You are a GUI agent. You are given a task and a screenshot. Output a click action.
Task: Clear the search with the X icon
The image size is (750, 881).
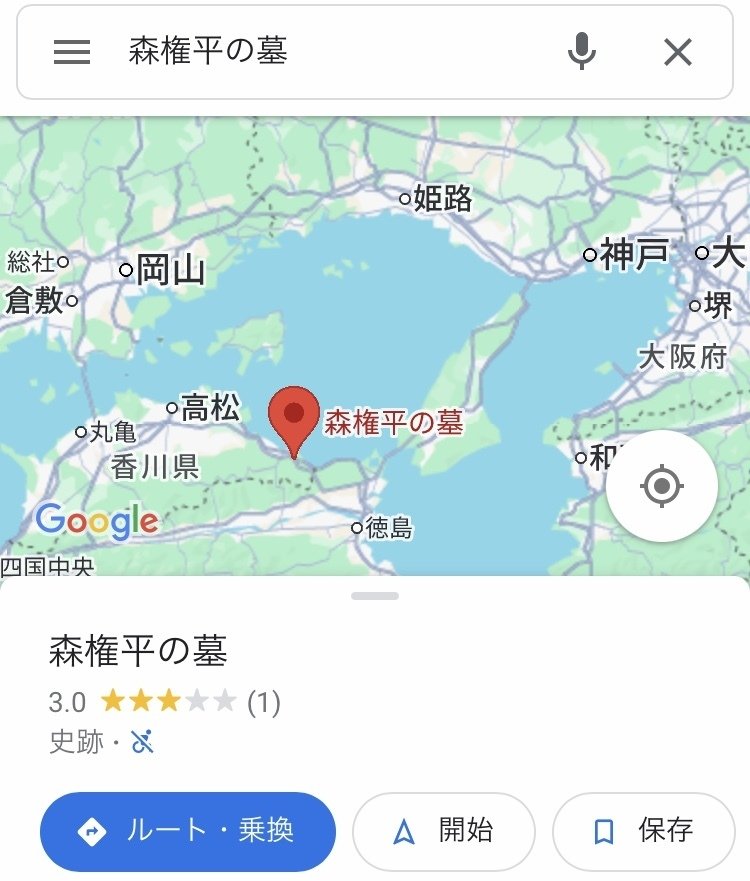tap(678, 50)
